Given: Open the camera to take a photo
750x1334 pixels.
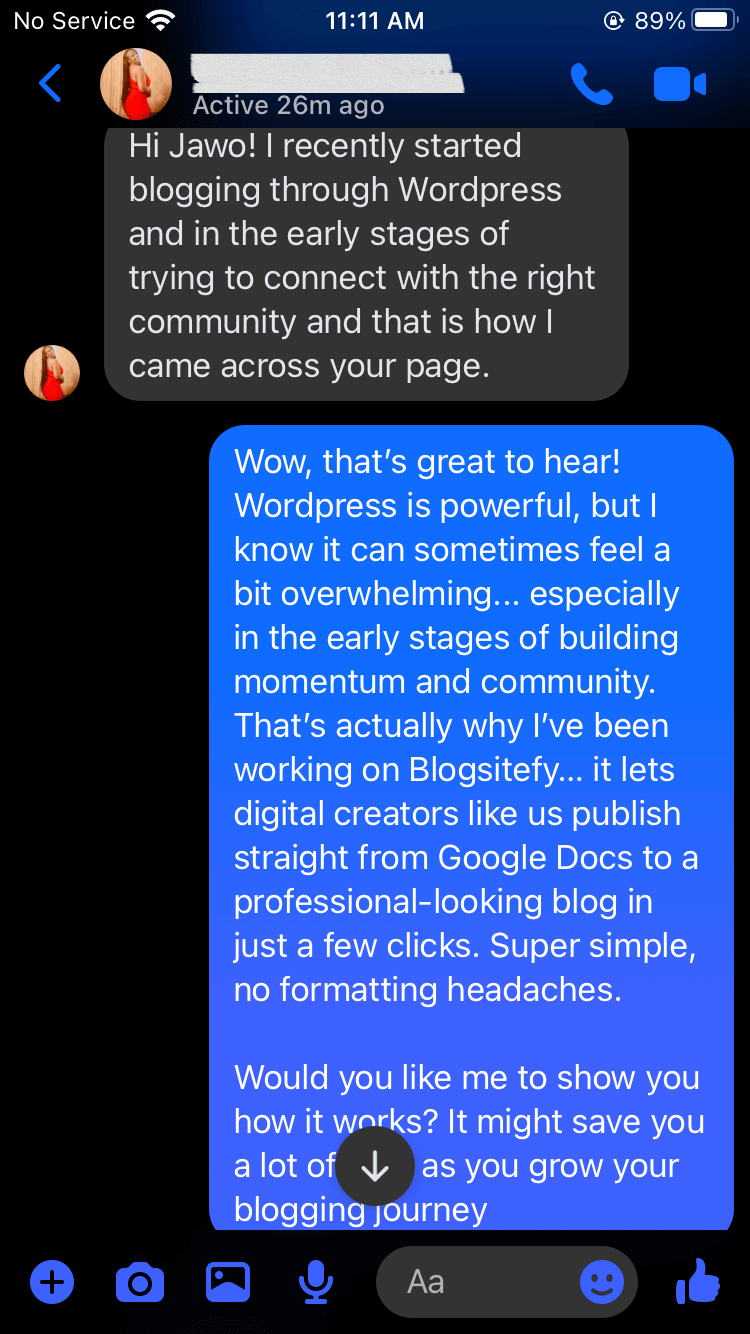Looking at the screenshot, I should click(x=139, y=1282).
